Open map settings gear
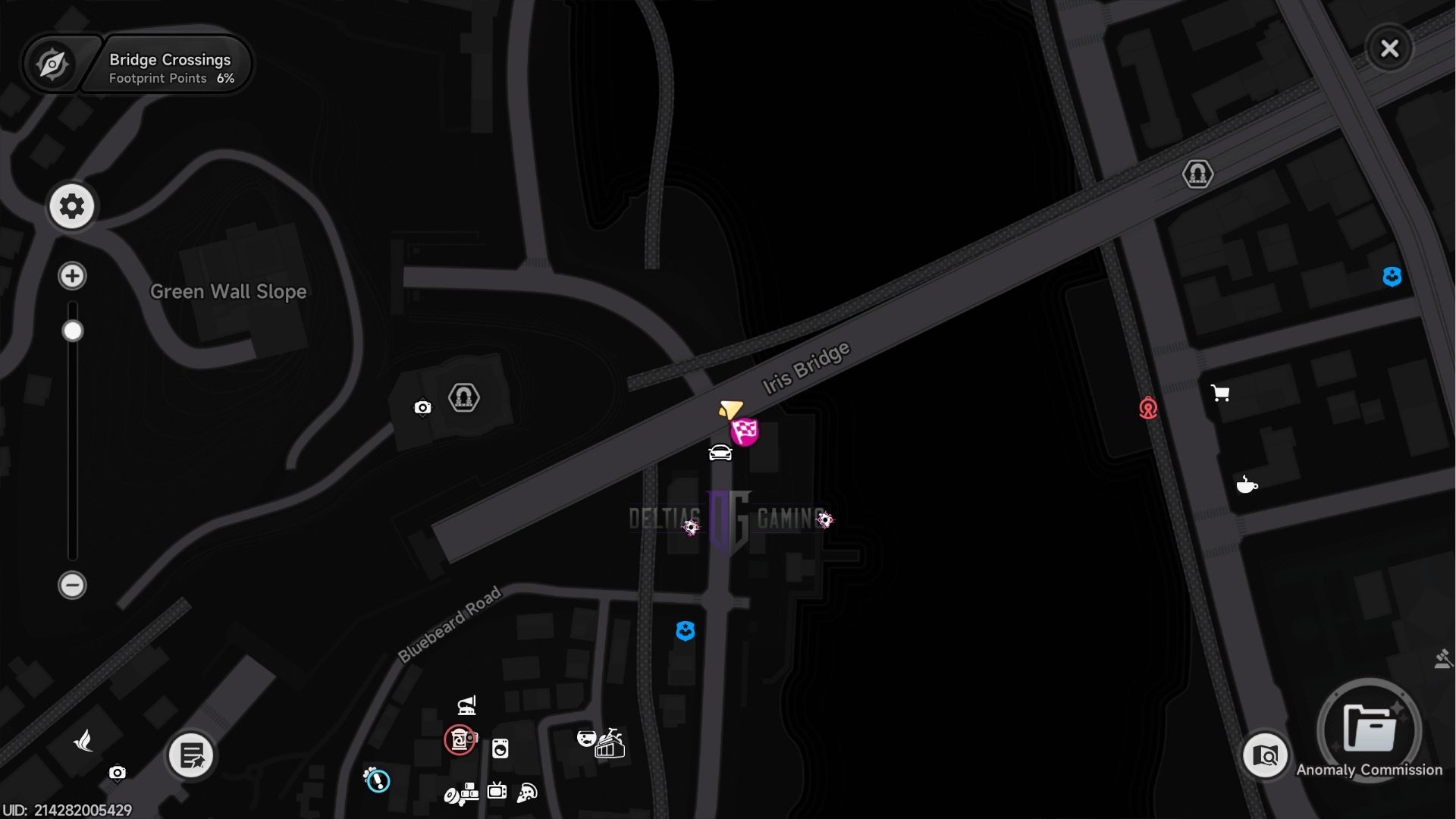 [x=72, y=206]
